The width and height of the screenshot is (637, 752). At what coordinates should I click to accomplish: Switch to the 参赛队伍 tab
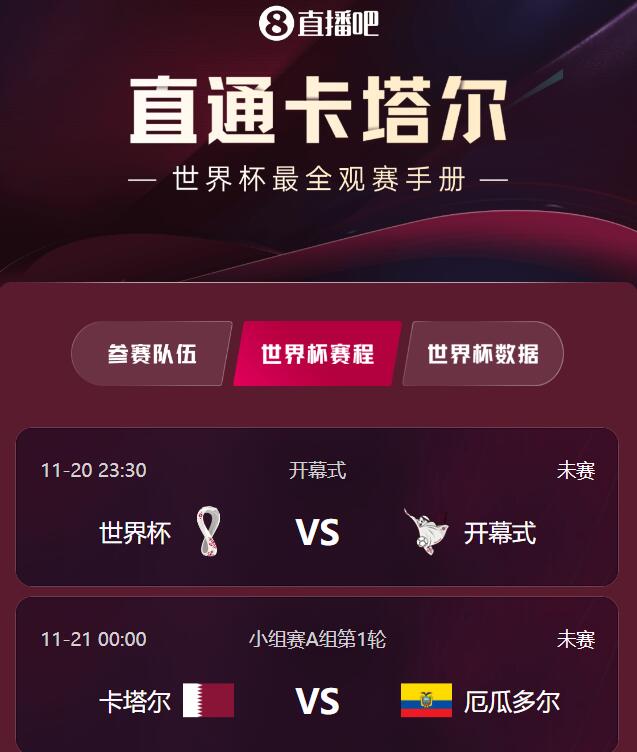pos(152,354)
